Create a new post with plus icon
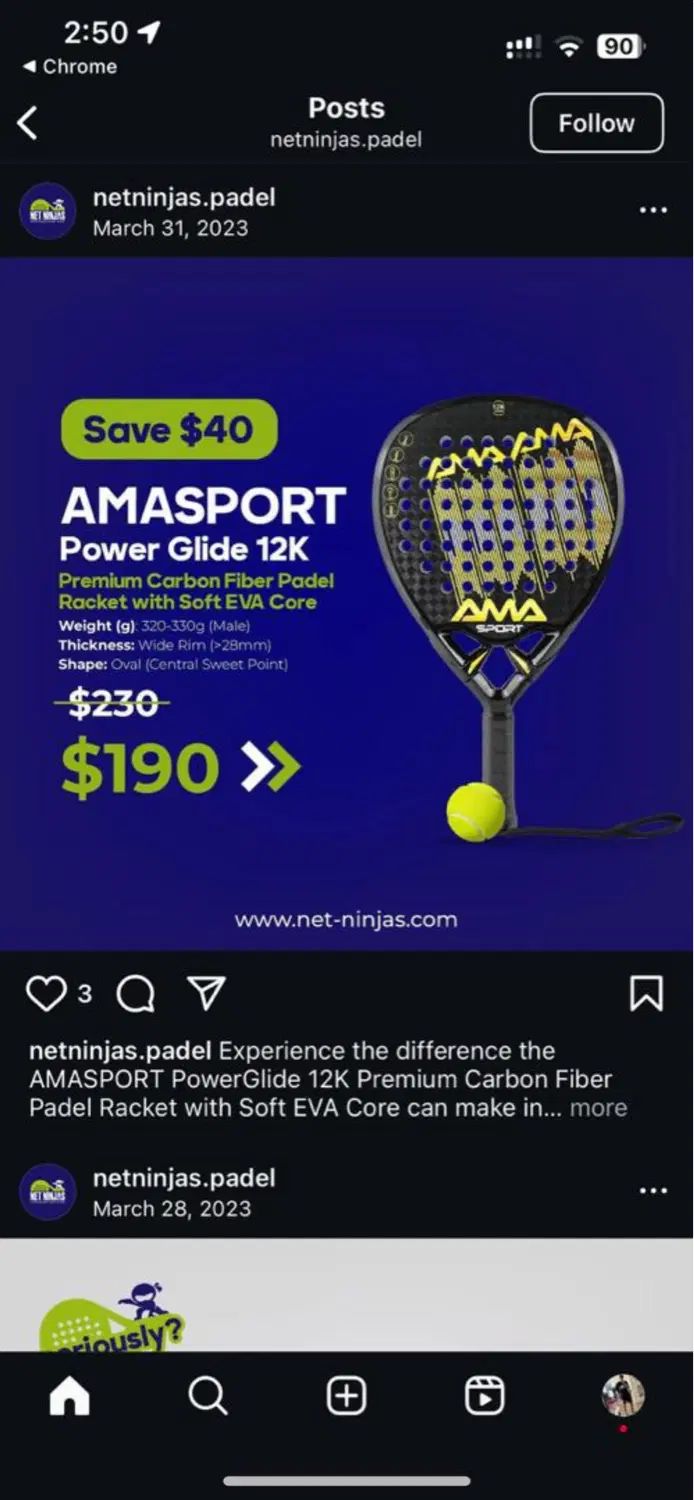This screenshot has height=1500, width=694. pos(347,1396)
